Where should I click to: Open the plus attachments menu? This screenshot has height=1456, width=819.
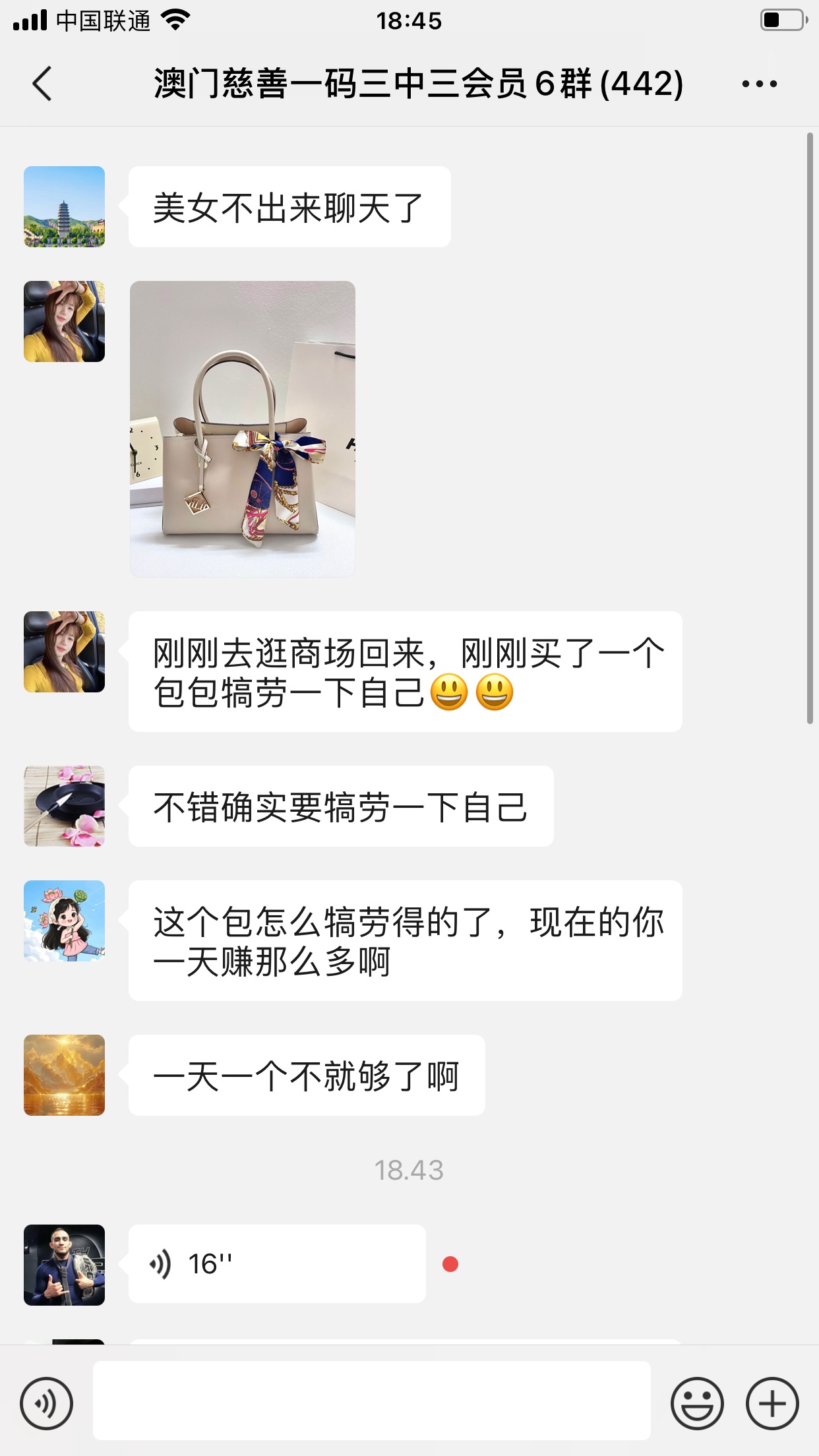(x=772, y=1403)
